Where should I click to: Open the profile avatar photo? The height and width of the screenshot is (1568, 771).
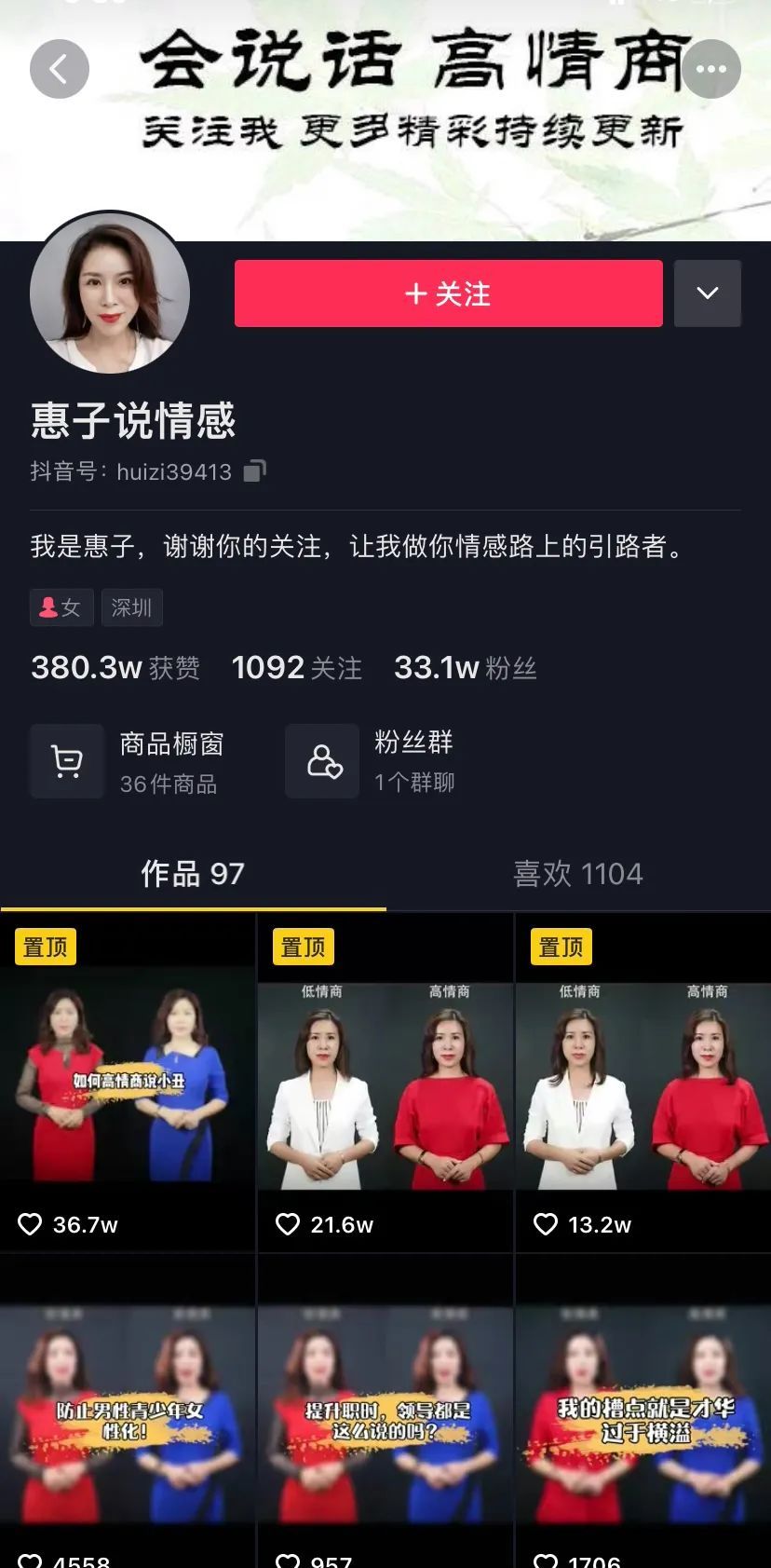pos(109,293)
